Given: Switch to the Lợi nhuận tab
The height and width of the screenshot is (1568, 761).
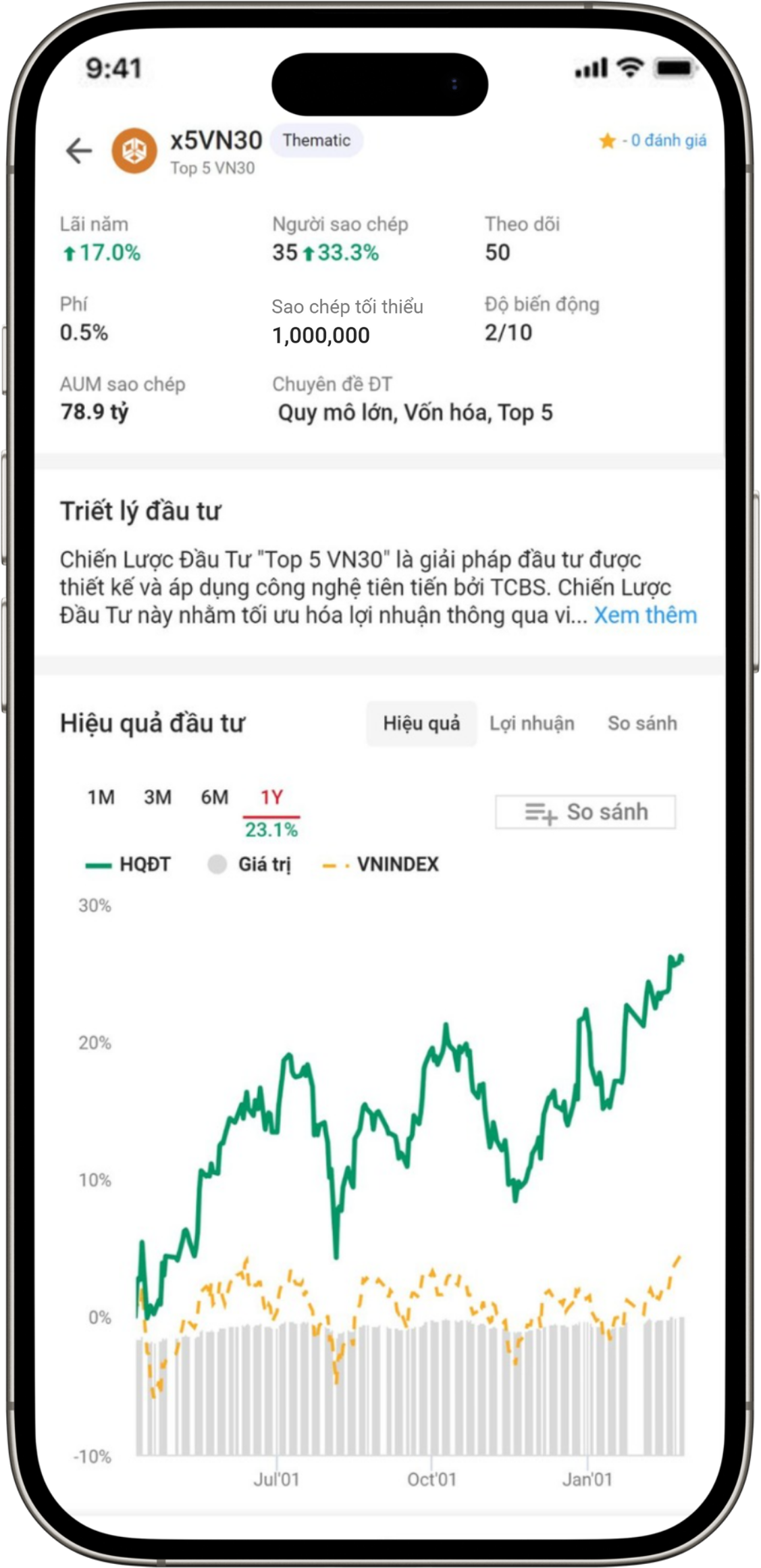Looking at the screenshot, I should point(532,724).
